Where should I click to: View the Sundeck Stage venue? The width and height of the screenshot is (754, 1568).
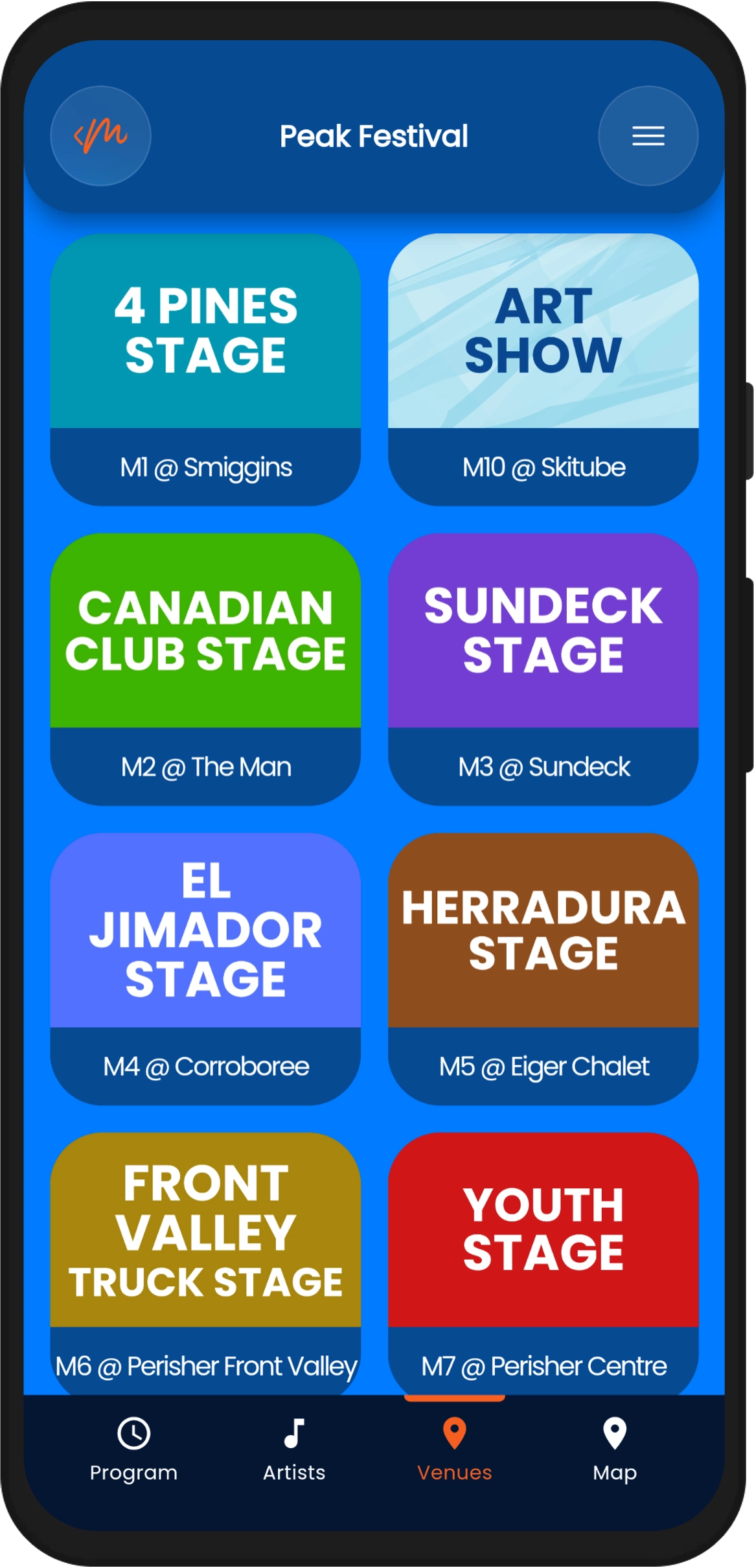[x=543, y=669]
